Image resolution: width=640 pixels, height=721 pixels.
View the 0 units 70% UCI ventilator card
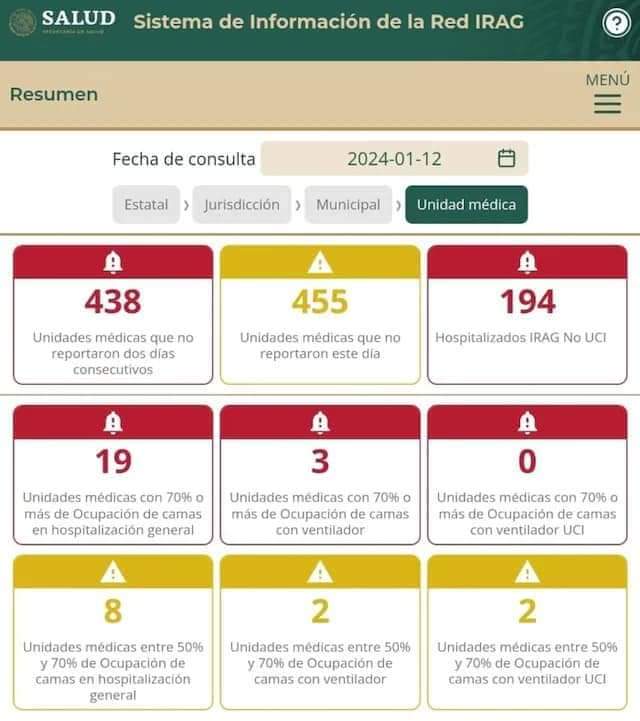pyautogui.click(x=527, y=474)
